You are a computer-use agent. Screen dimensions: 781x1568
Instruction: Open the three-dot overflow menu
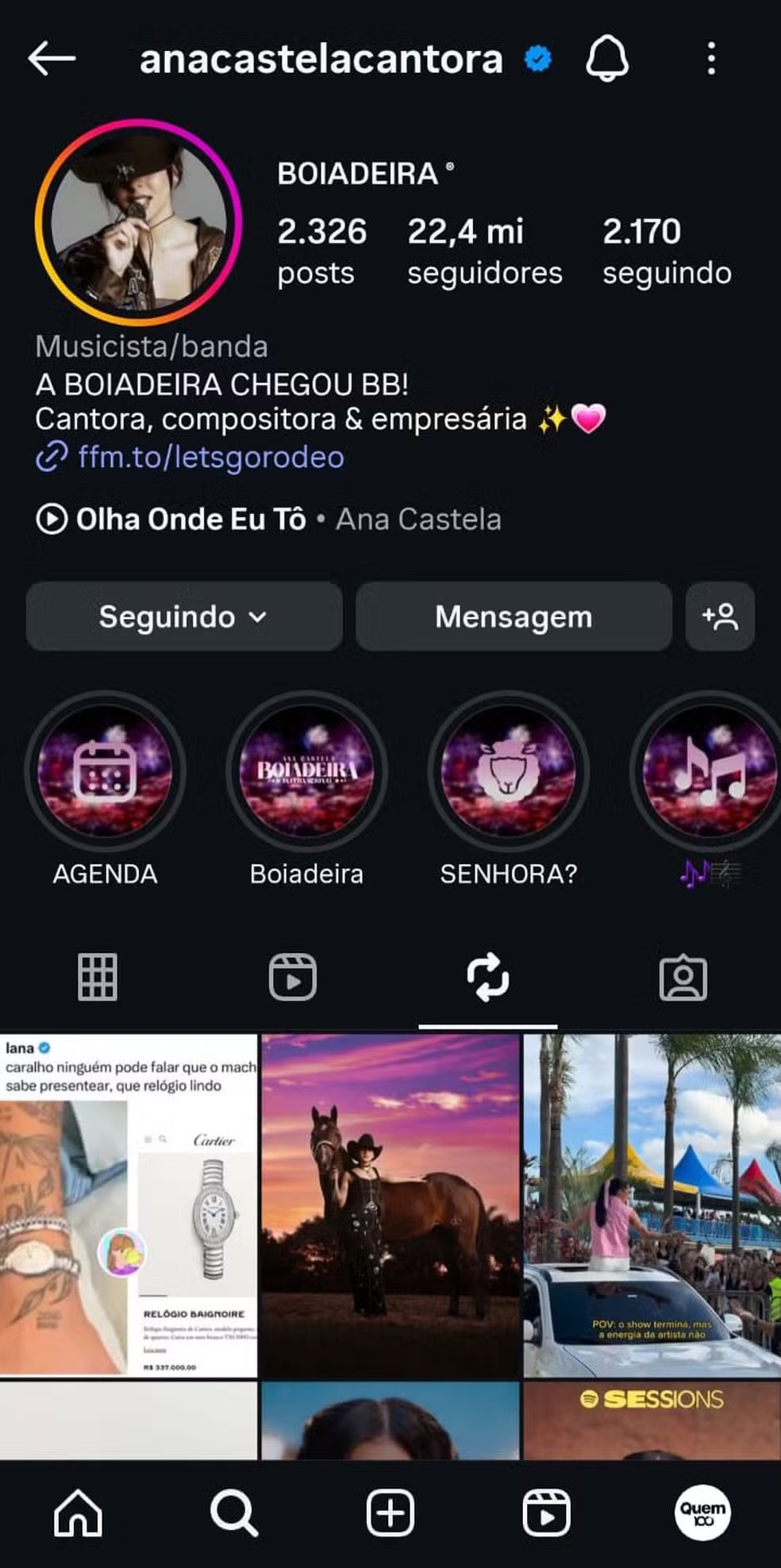coord(711,60)
